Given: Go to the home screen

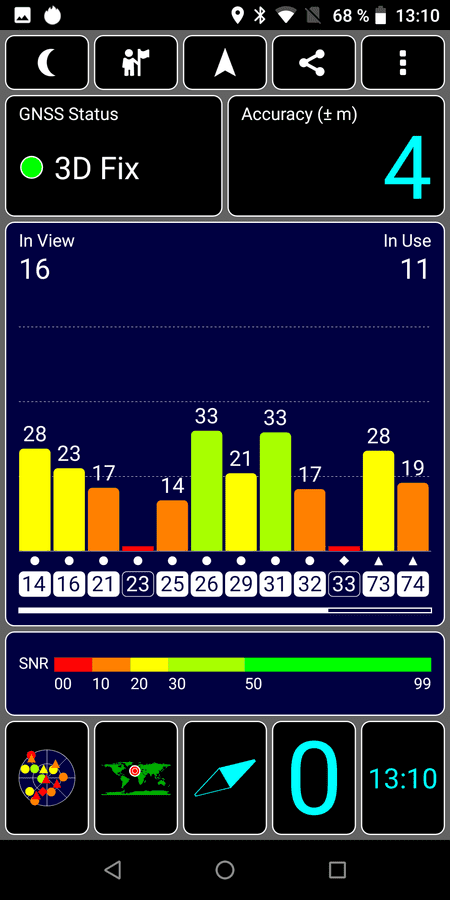Looking at the screenshot, I should pos(225,870).
